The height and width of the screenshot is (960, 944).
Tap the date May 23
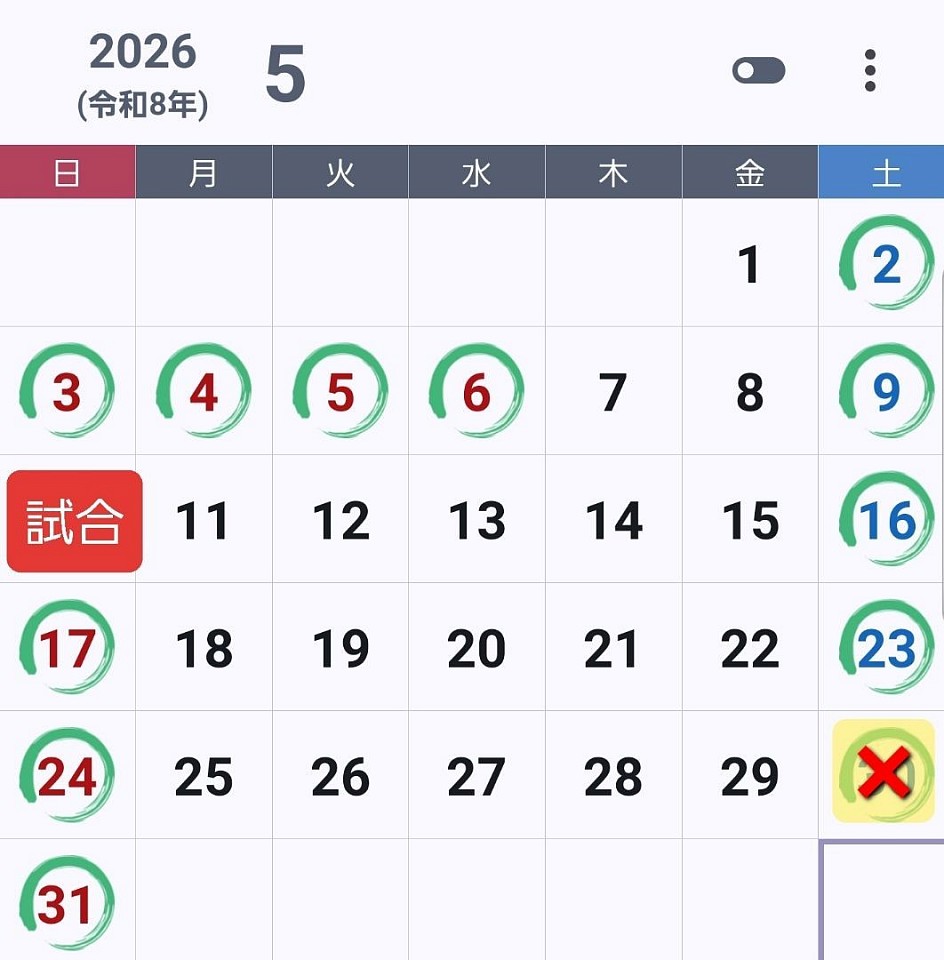(886, 648)
